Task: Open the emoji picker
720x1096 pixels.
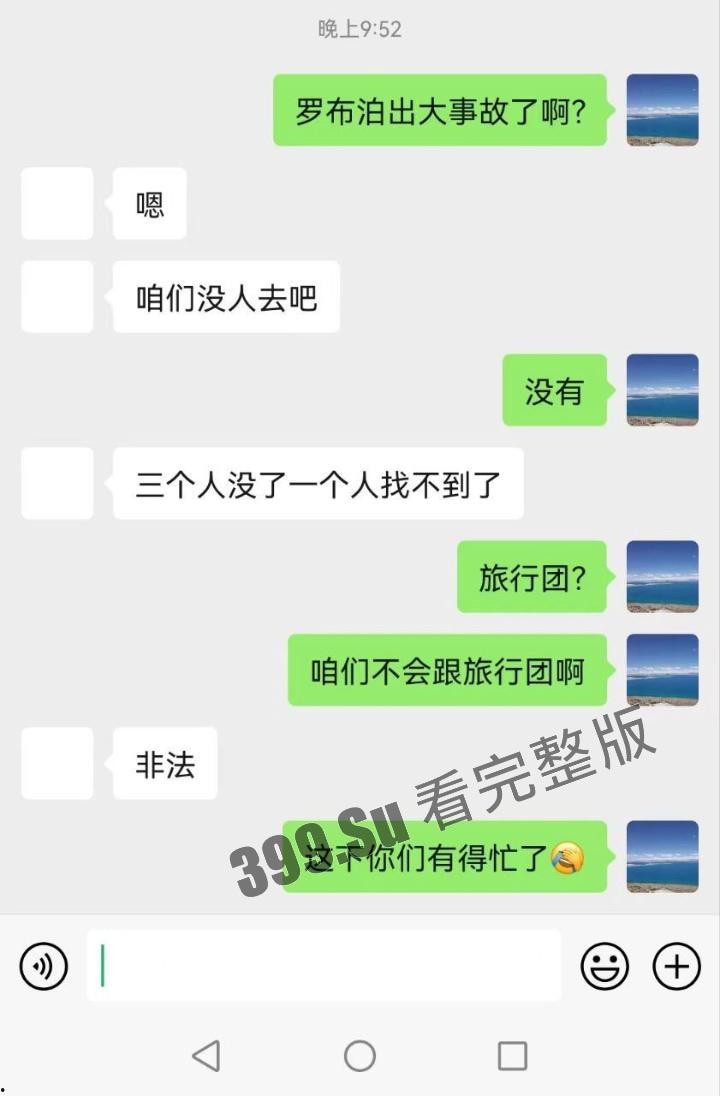Action: 605,966
